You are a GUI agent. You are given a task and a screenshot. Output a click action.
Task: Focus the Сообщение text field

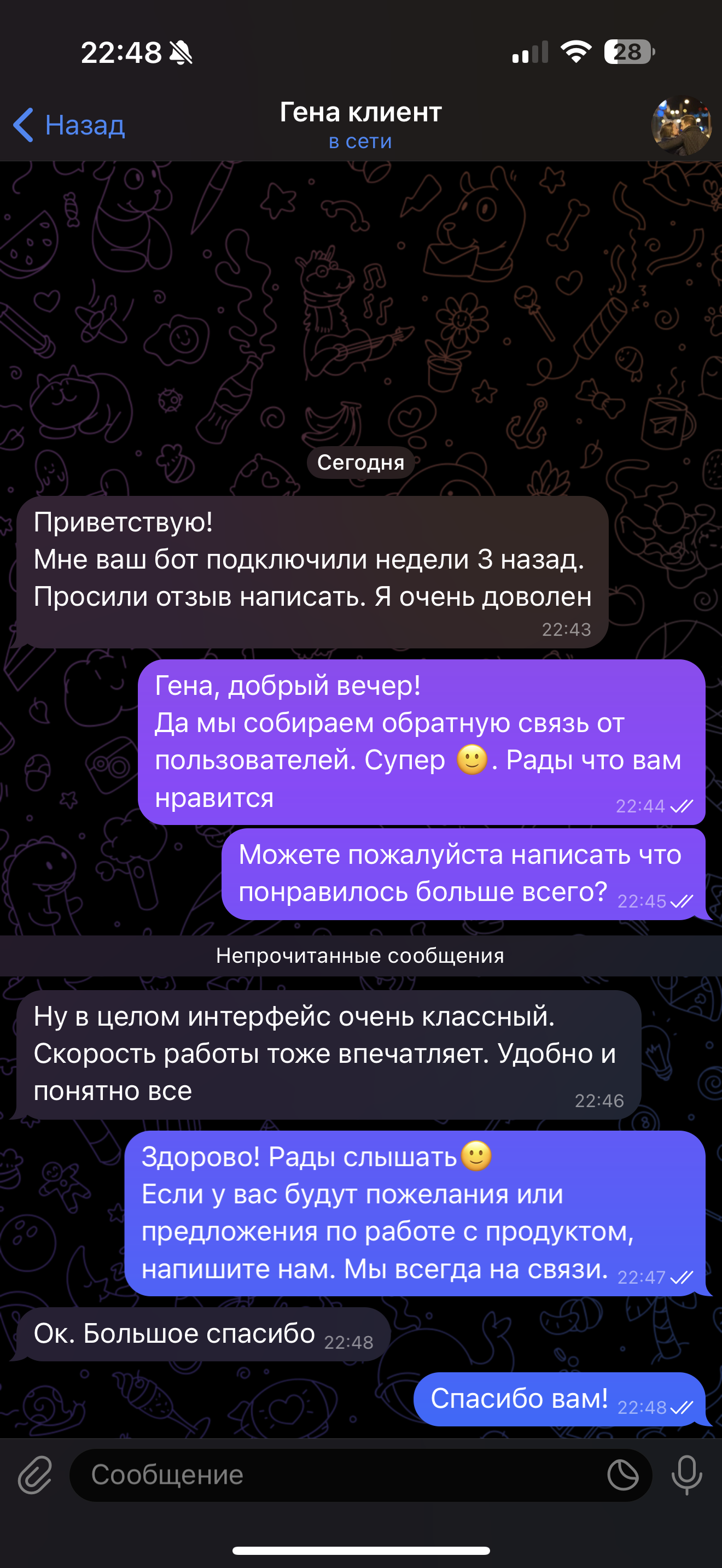pyautogui.click(x=335, y=1475)
